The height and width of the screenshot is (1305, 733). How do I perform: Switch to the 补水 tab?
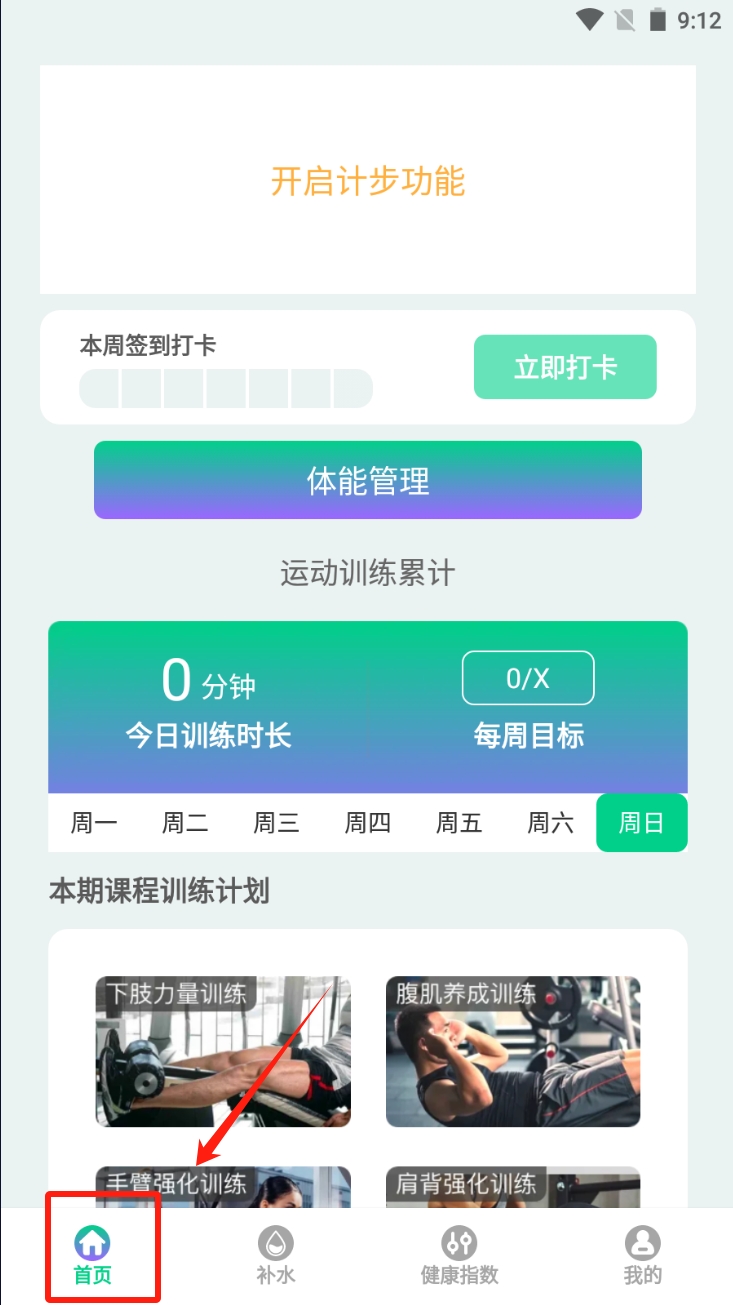275,1256
